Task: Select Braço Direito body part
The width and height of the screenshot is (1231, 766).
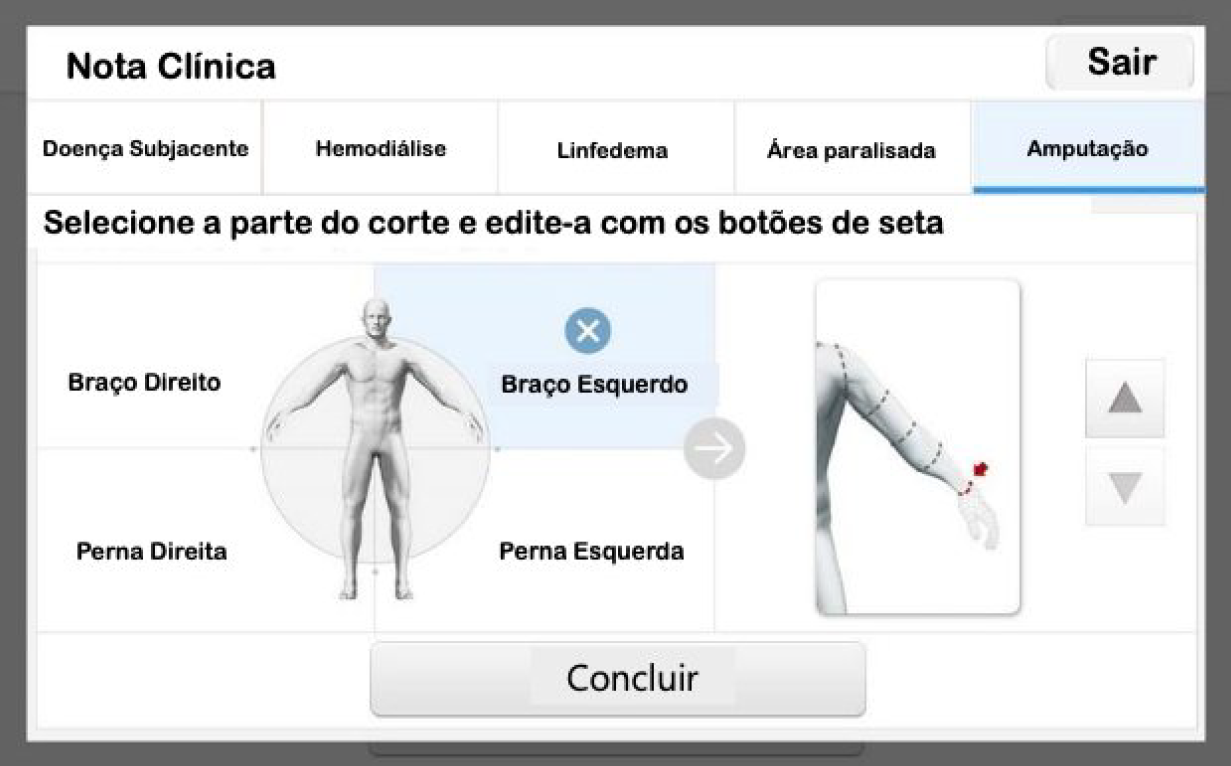Action: [144, 383]
